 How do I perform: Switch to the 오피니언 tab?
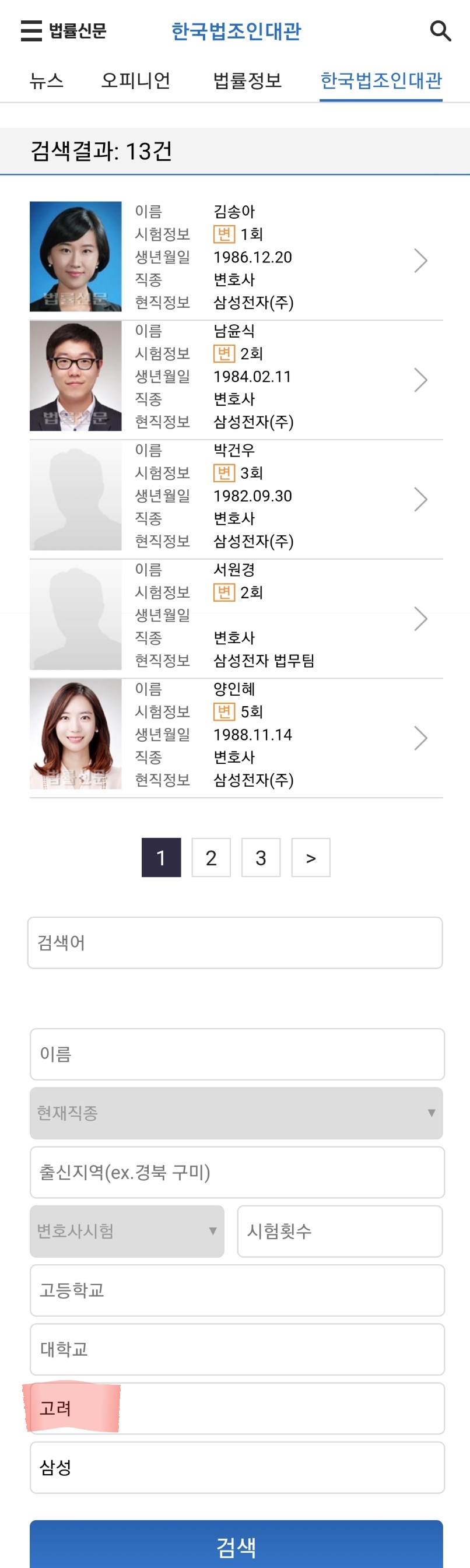click(135, 80)
